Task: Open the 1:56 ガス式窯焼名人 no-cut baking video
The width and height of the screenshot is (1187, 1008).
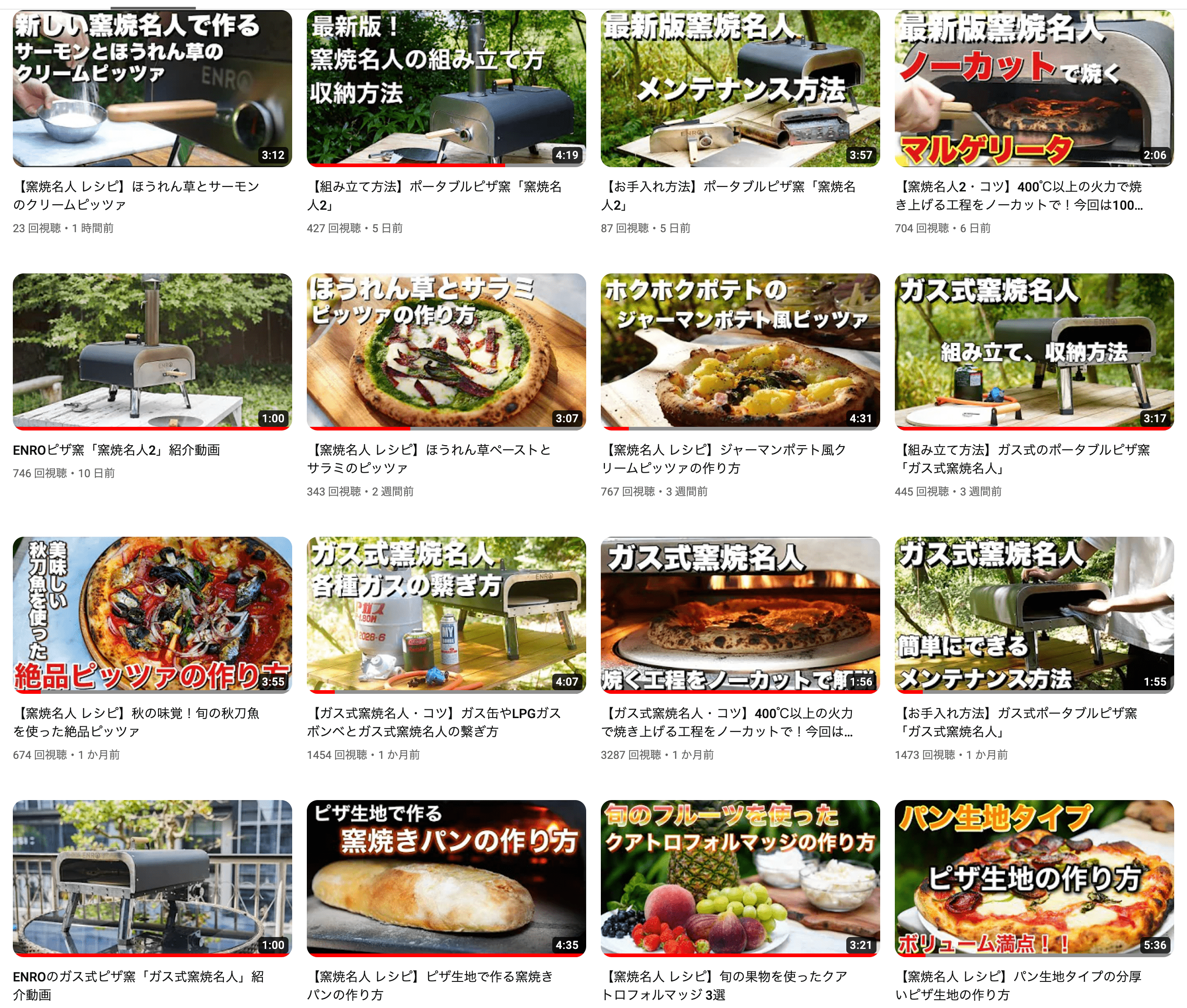Action: 740,615
